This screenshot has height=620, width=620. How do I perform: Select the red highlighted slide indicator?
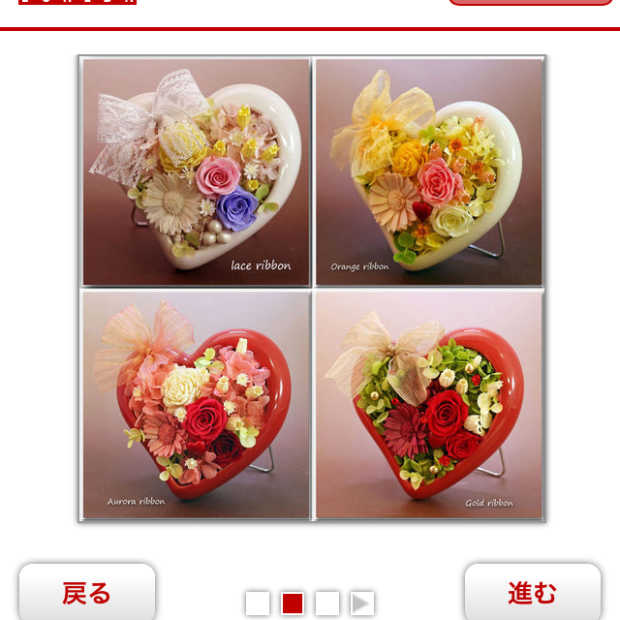coord(292,603)
